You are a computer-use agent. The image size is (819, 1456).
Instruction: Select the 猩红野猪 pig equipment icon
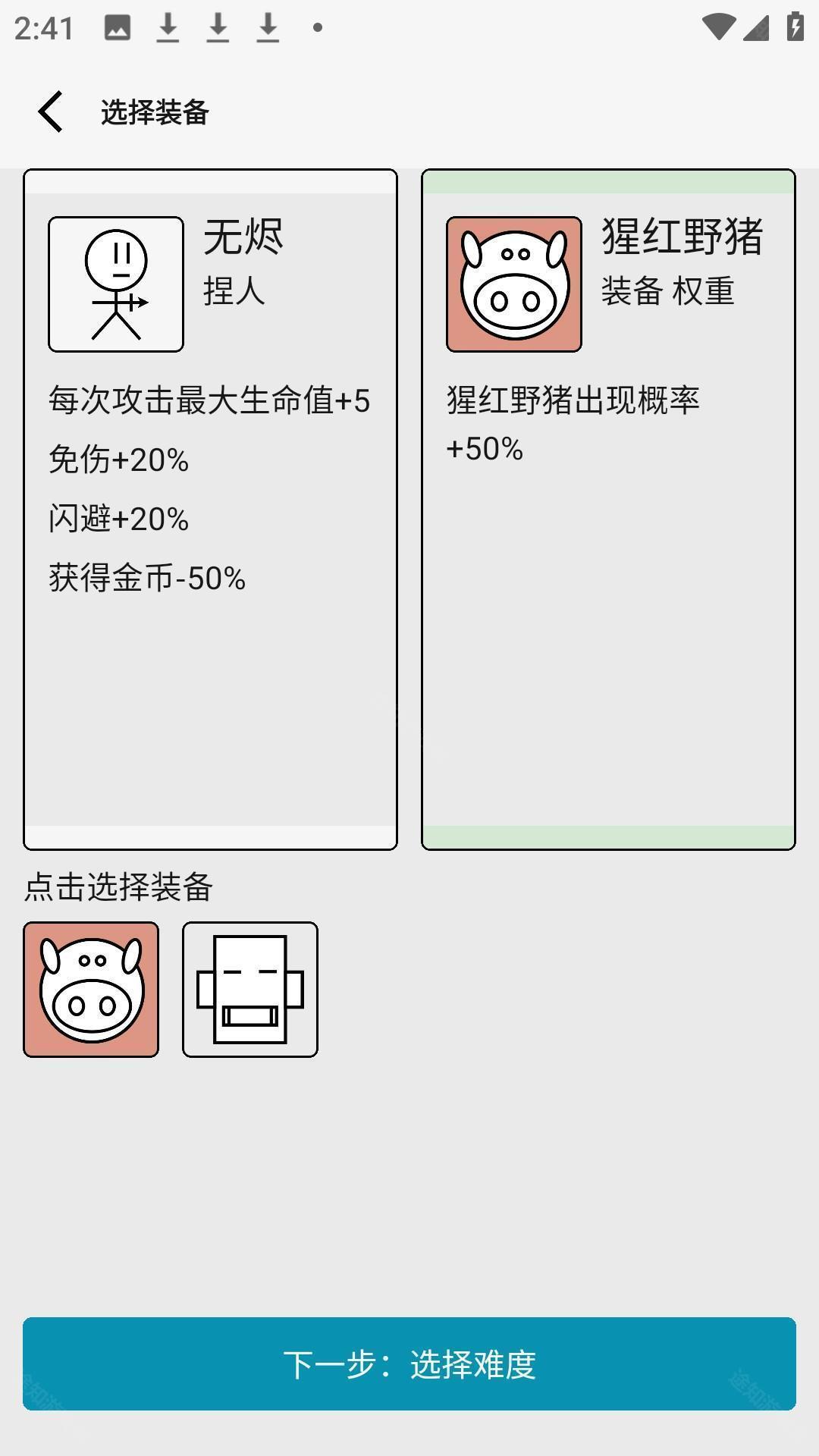[x=91, y=989]
